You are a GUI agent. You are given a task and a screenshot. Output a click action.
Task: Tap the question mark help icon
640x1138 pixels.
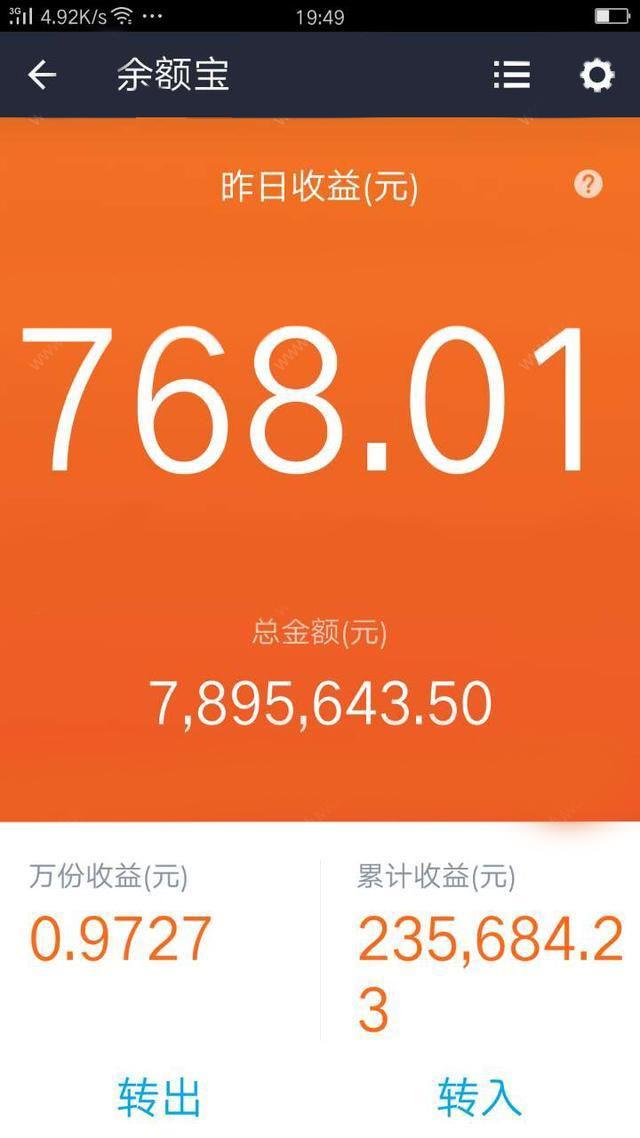[588, 184]
